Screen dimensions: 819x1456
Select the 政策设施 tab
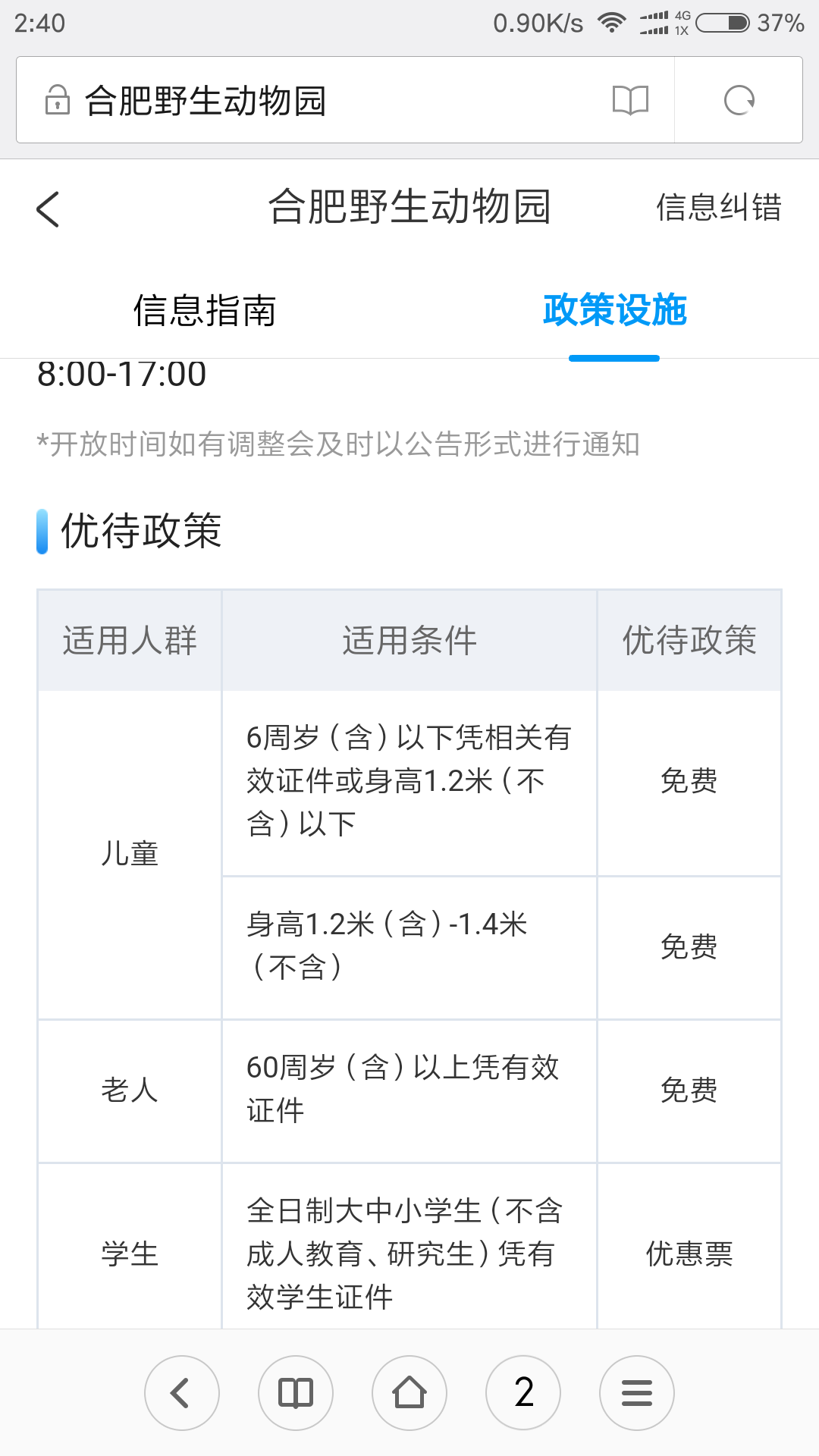tap(614, 310)
